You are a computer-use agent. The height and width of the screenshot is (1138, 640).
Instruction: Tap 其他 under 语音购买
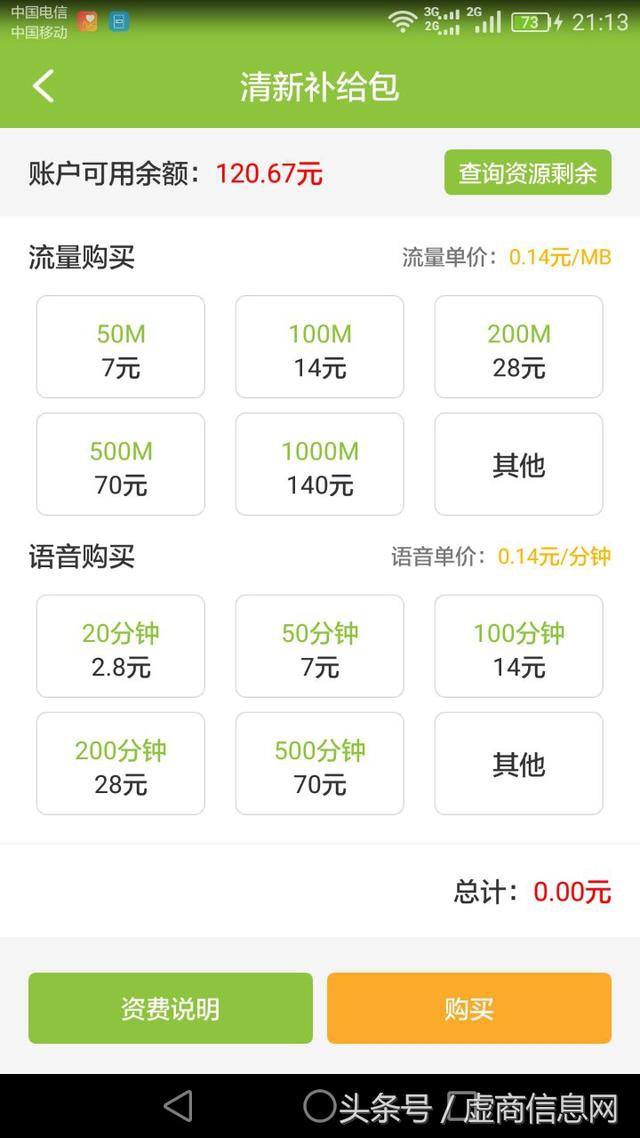pyautogui.click(x=519, y=764)
